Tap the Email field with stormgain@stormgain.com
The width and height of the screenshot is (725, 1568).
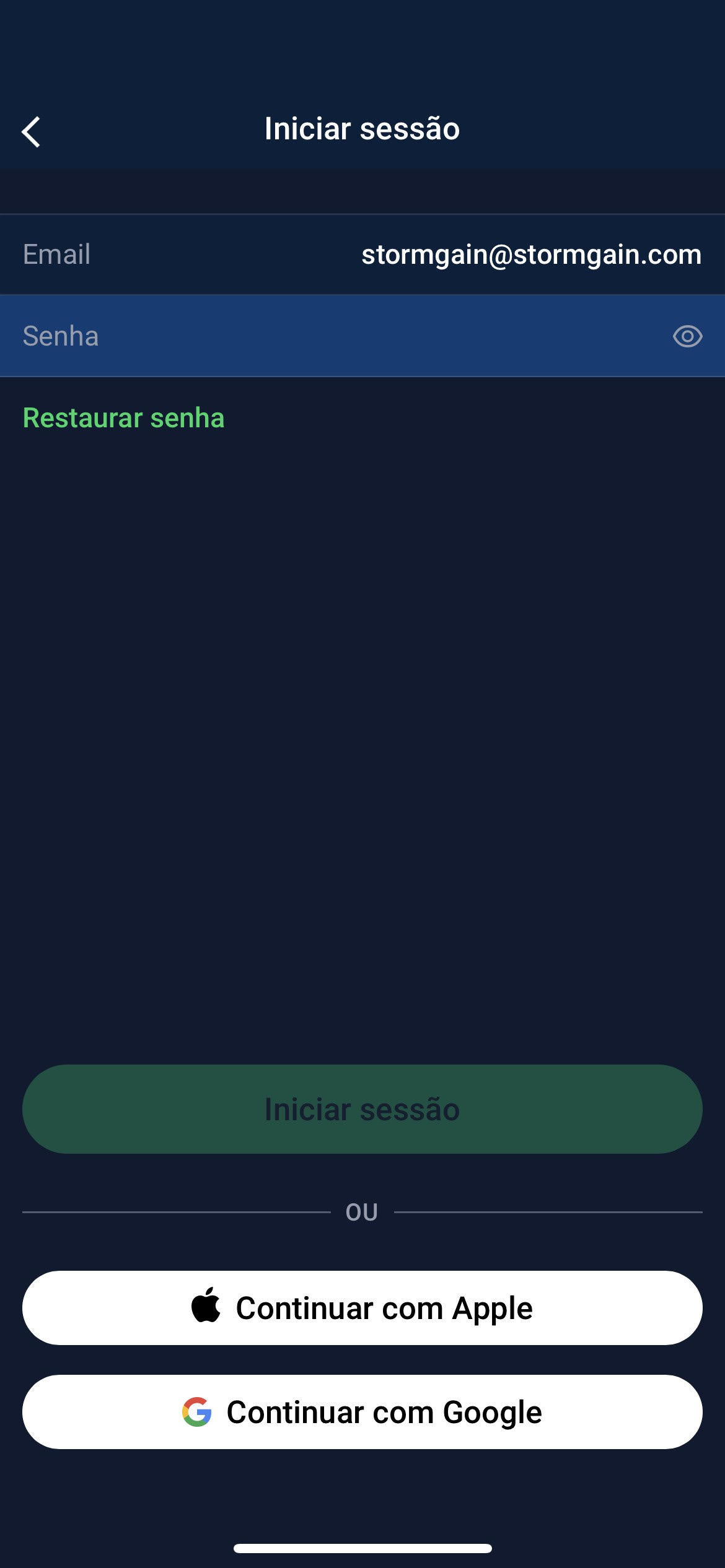(x=362, y=255)
